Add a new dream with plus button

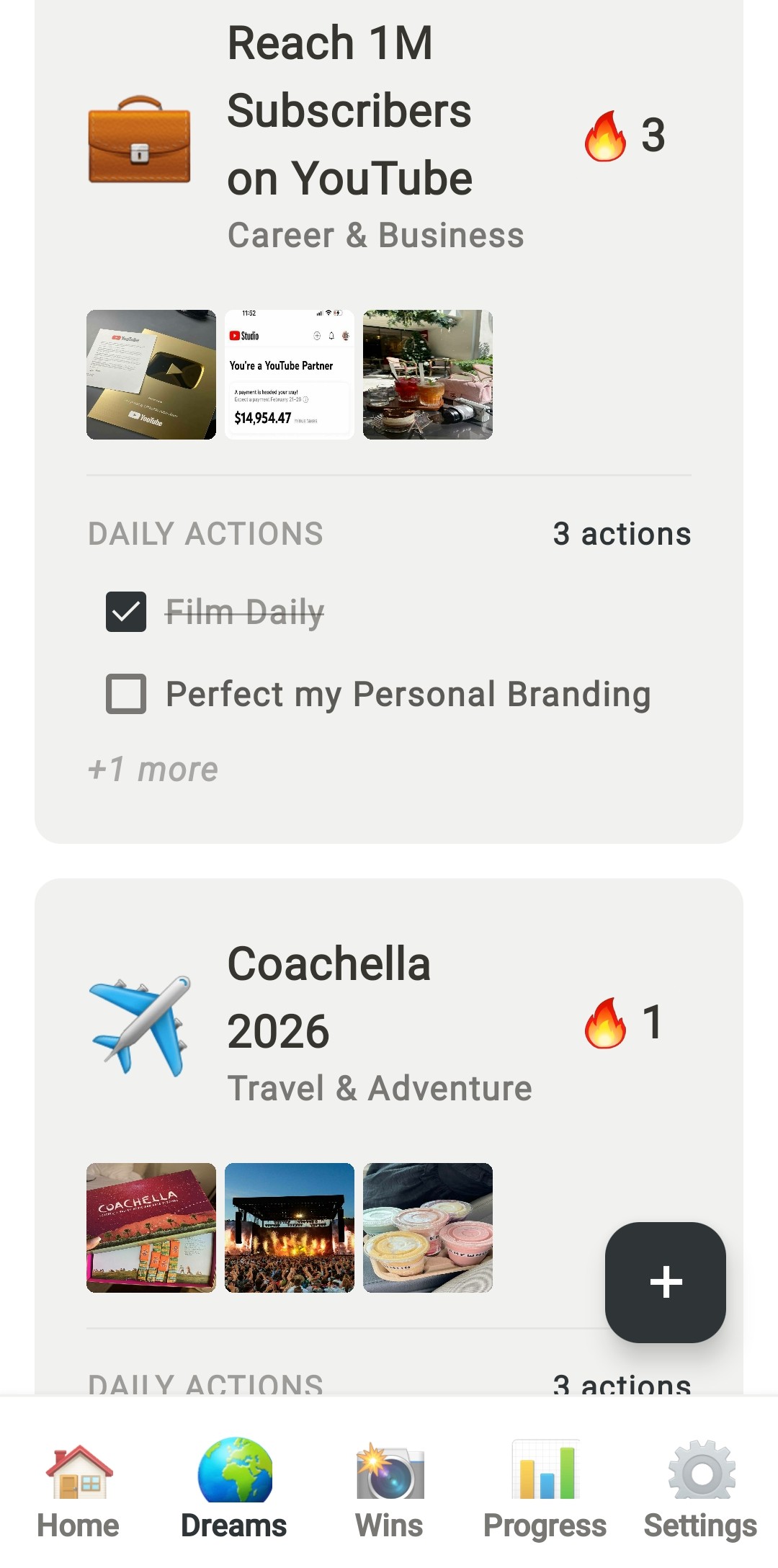point(666,1282)
